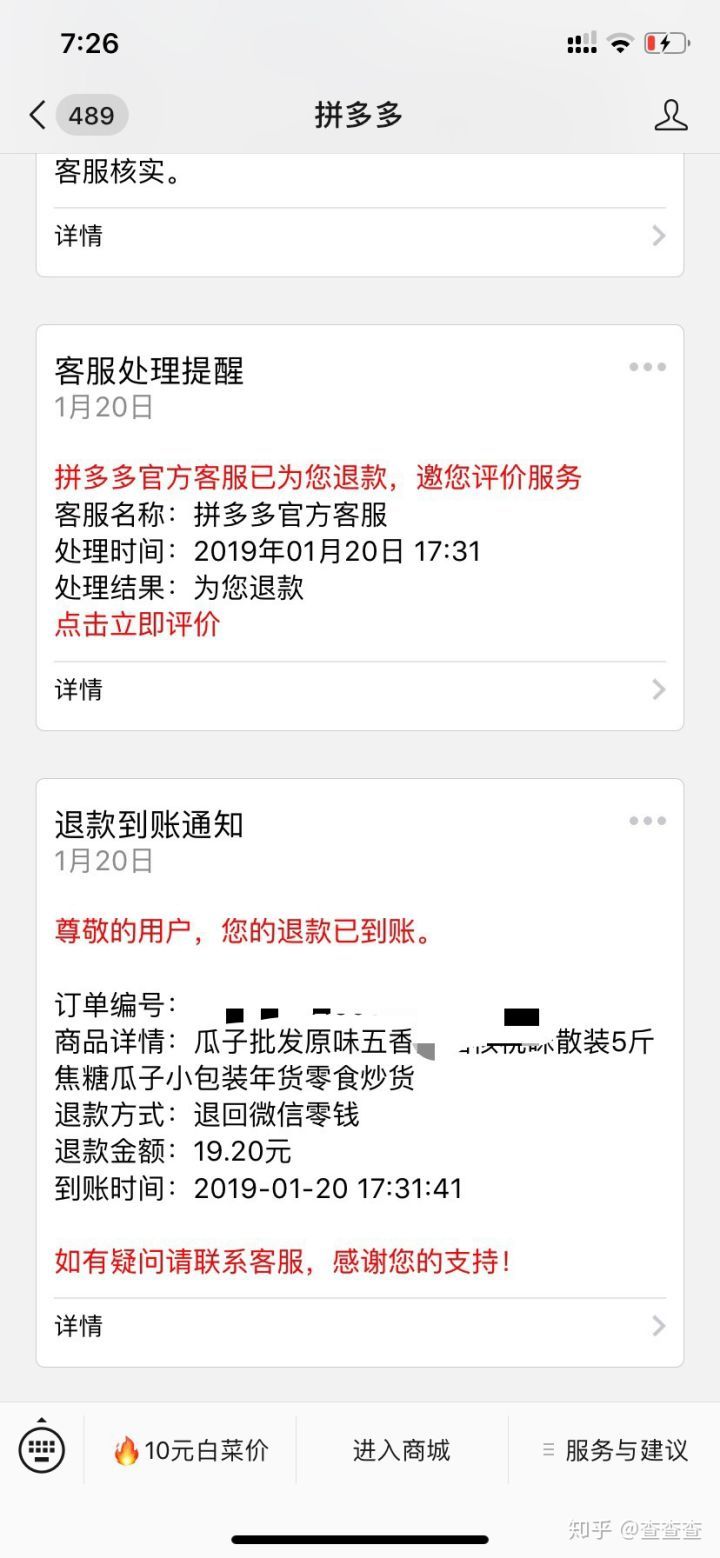Viewport: 720px width, 1558px height.
Task: Tap the Wi-Fi icon in status bar
Action: 622,42
